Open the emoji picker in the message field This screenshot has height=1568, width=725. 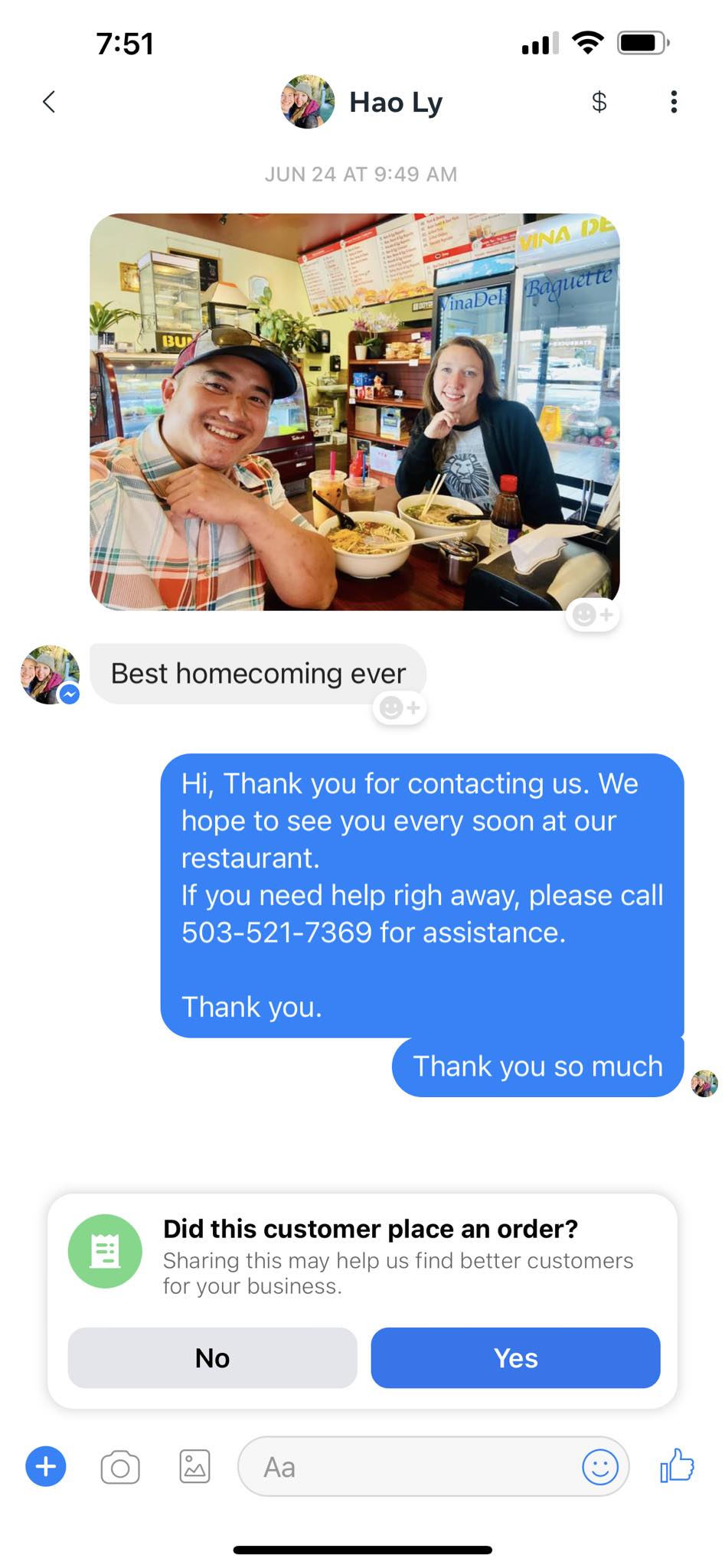coord(599,1467)
